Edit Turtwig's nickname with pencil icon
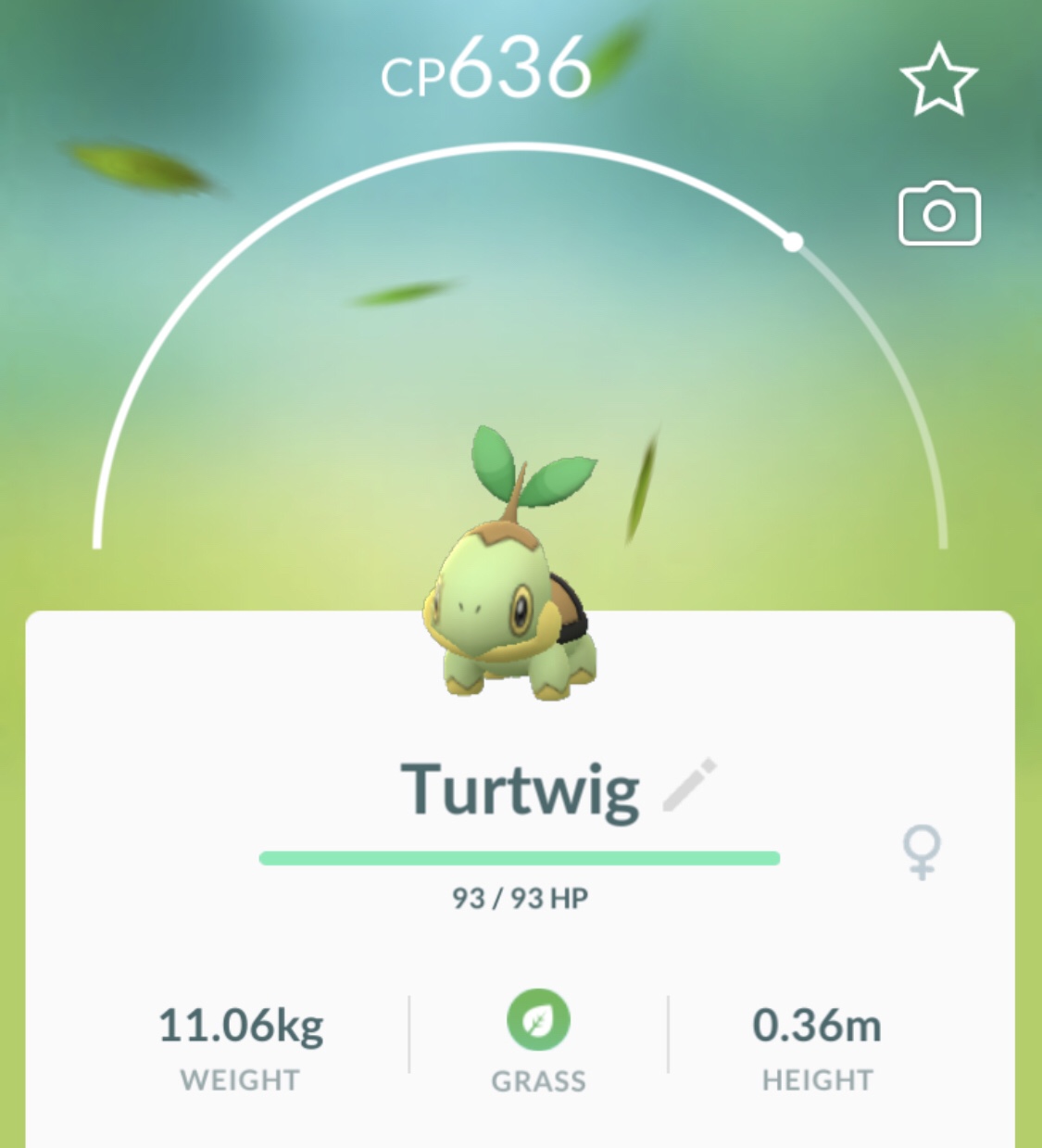Image resolution: width=1042 pixels, height=1148 pixels. coord(690,786)
